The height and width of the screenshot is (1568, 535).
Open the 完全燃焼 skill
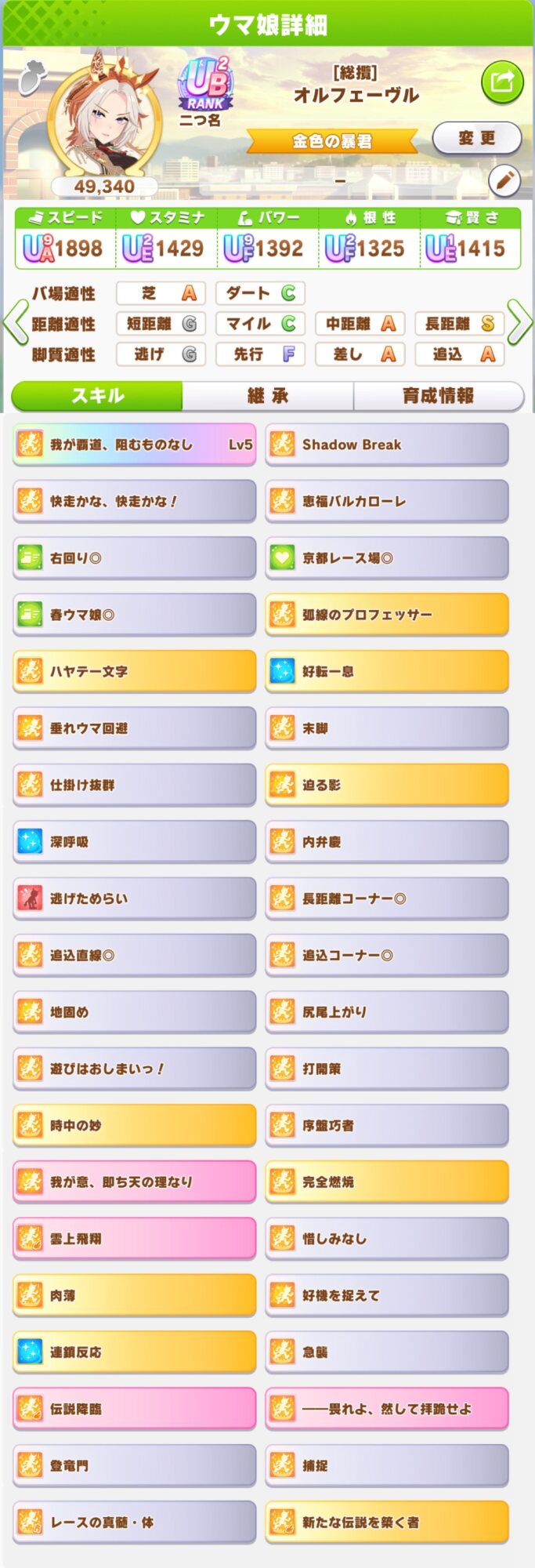pyautogui.click(x=387, y=1181)
